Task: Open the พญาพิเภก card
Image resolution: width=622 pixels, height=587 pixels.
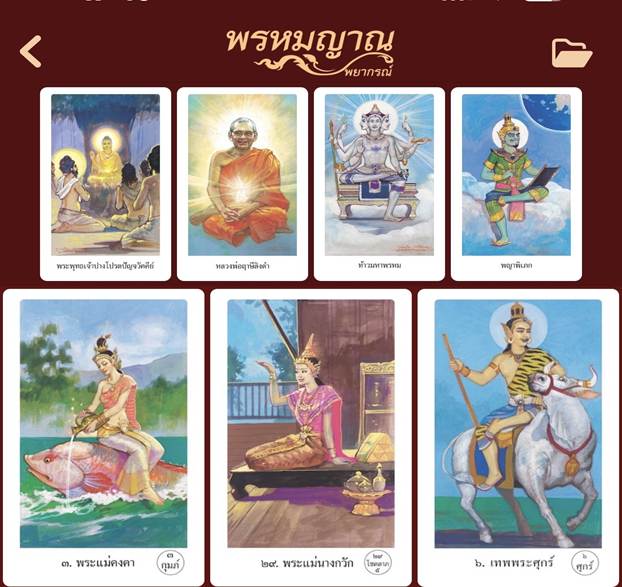Action: pos(516,183)
